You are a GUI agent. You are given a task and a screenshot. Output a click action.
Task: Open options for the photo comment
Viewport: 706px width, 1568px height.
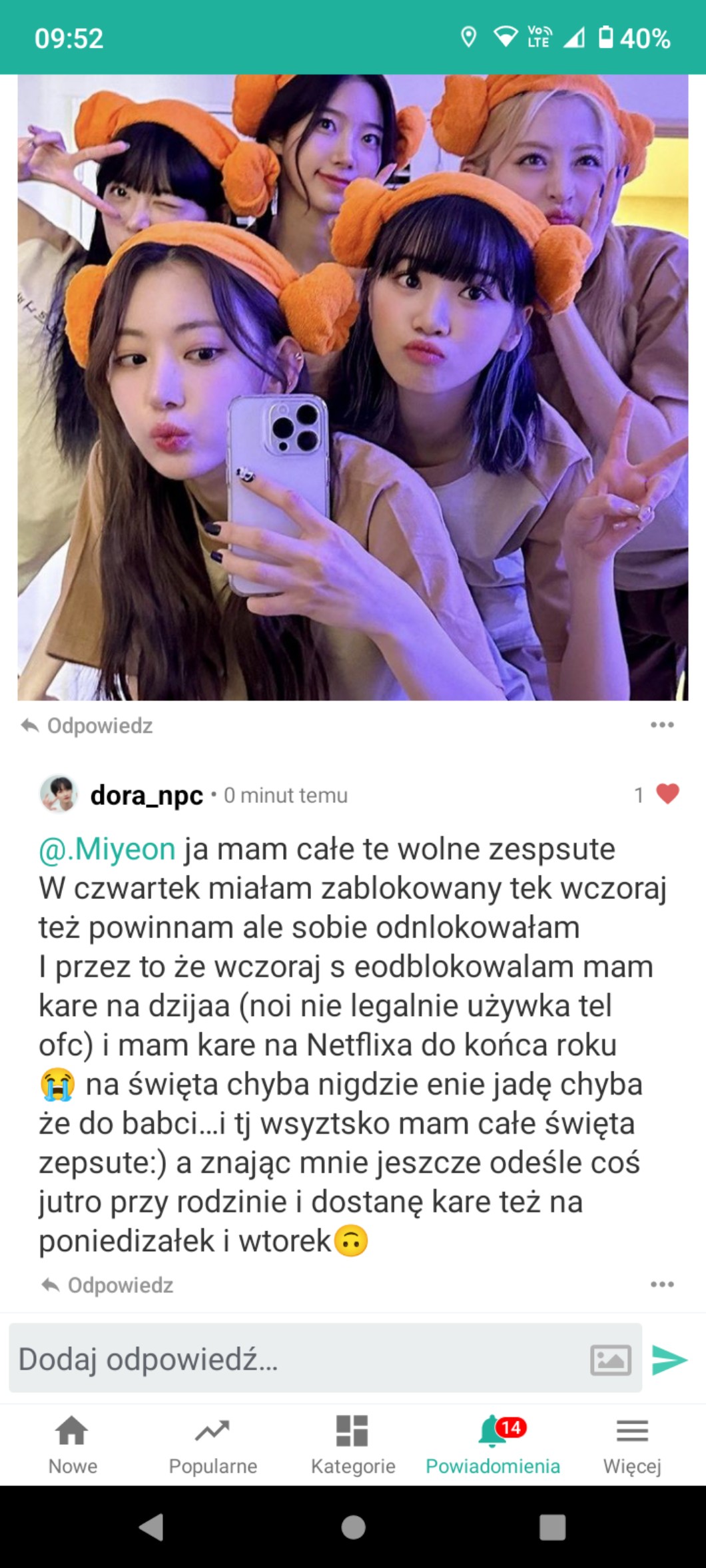pos(662,725)
